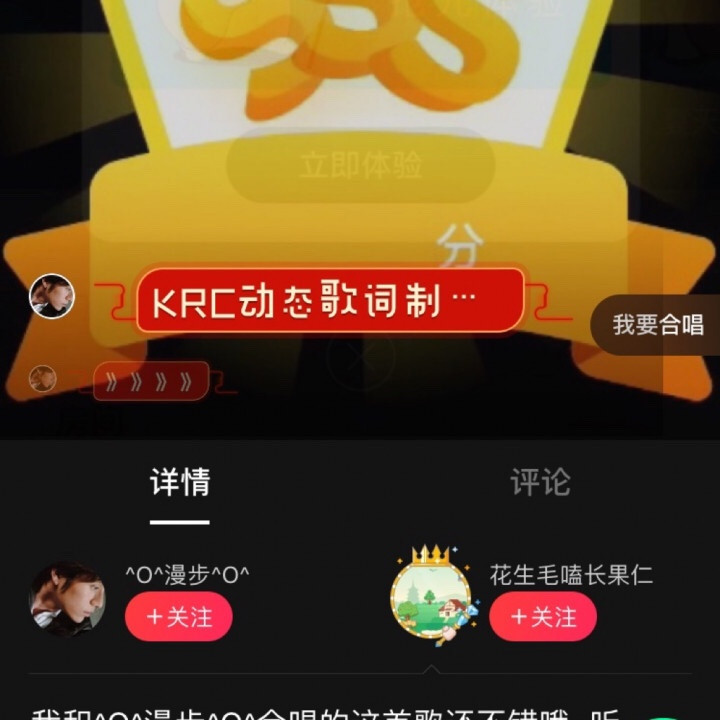Open the KRC动态歌词制 banner
720x720 pixels.
[x=330, y=300]
